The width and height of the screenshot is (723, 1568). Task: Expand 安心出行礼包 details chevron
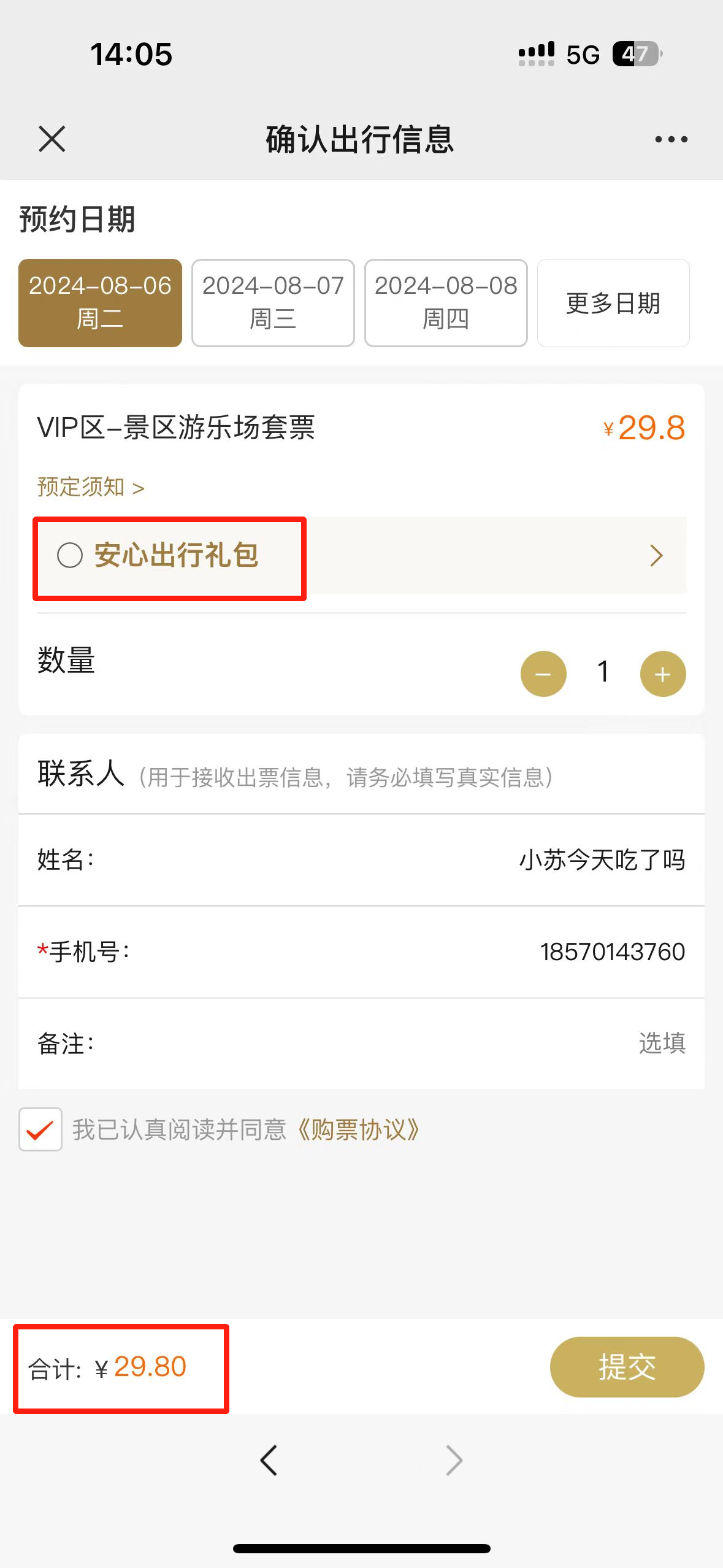coord(656,556)
